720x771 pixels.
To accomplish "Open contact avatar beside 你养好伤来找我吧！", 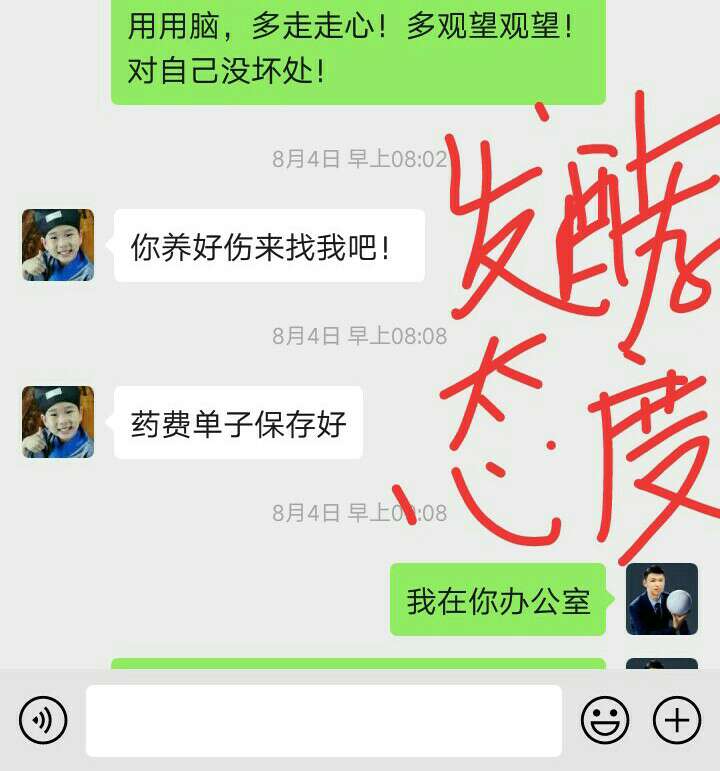I will [58, 245].
